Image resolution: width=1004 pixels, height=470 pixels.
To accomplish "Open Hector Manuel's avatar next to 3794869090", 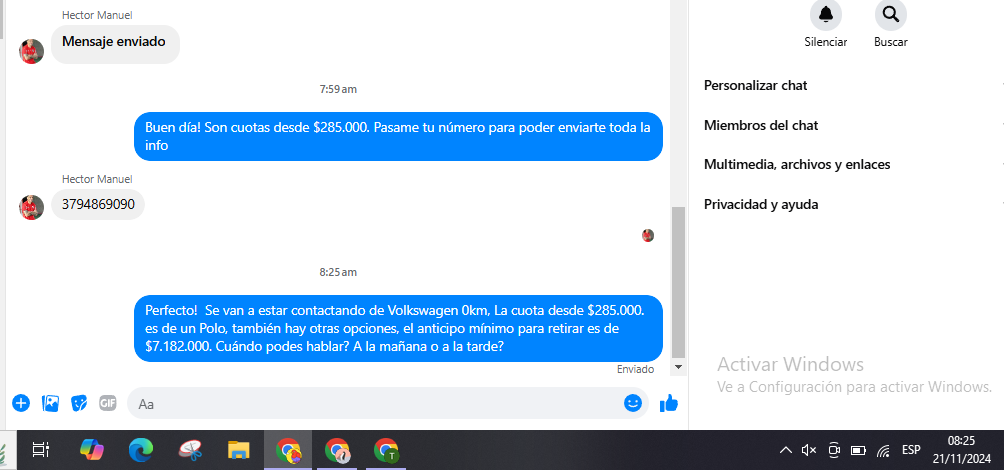I will click(31, 207).
